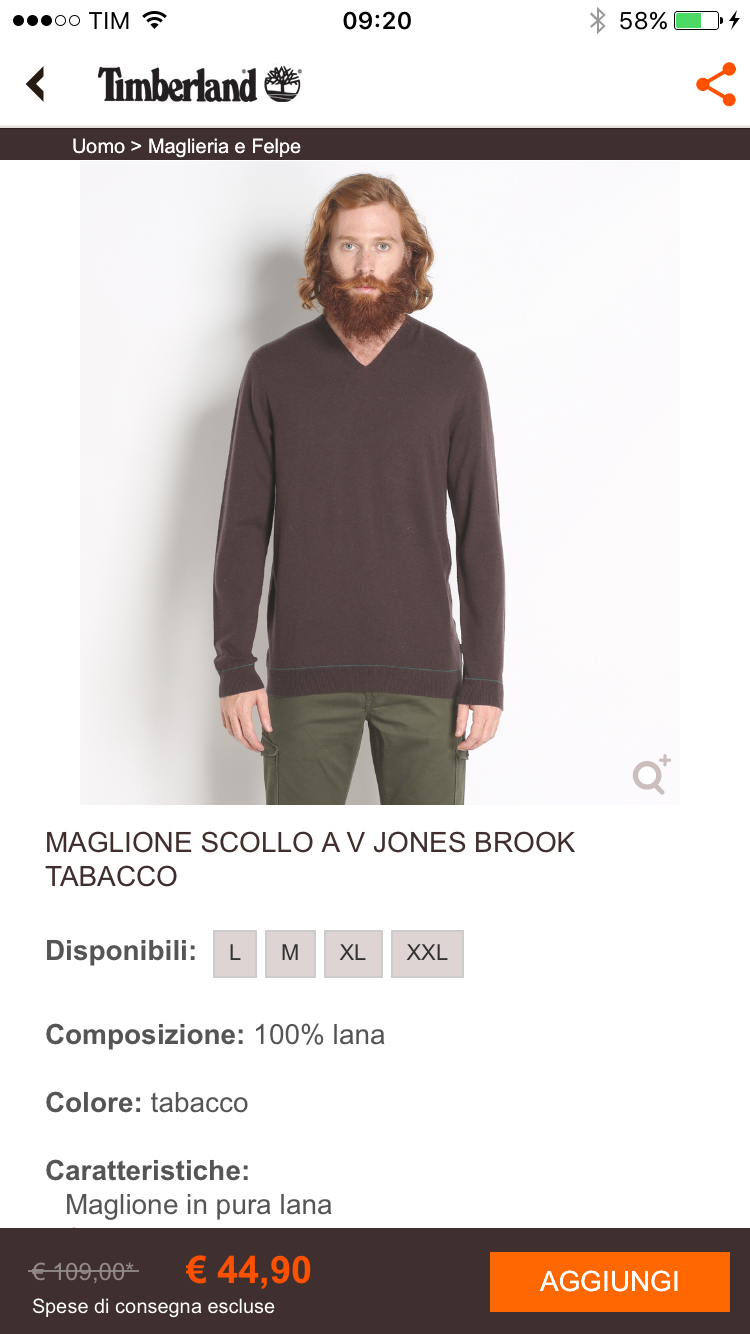
Task: Zoom the product photo with magnifier
Action: 651,775
